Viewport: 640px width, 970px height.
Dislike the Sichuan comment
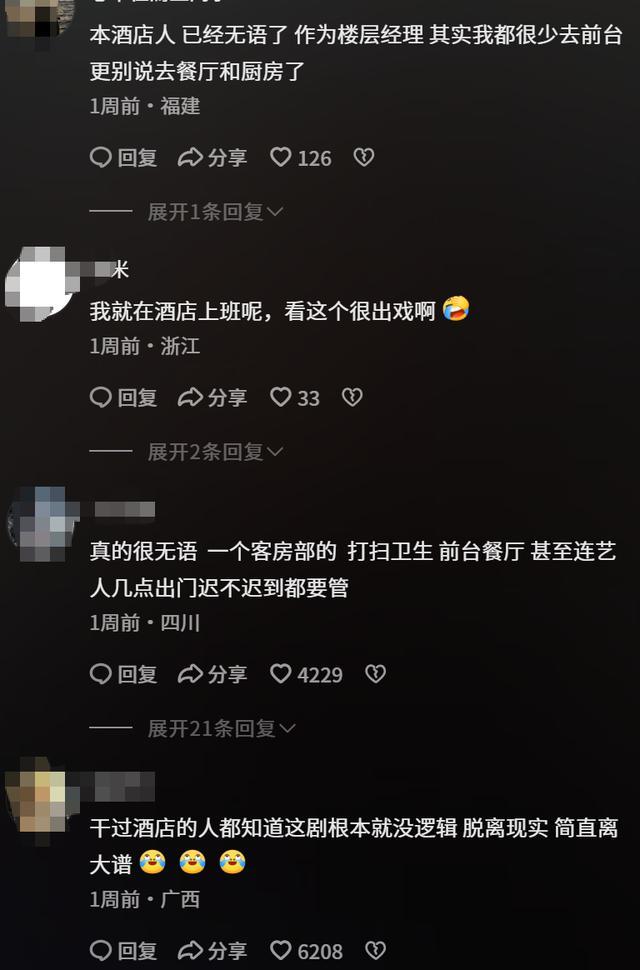[375, 674]
